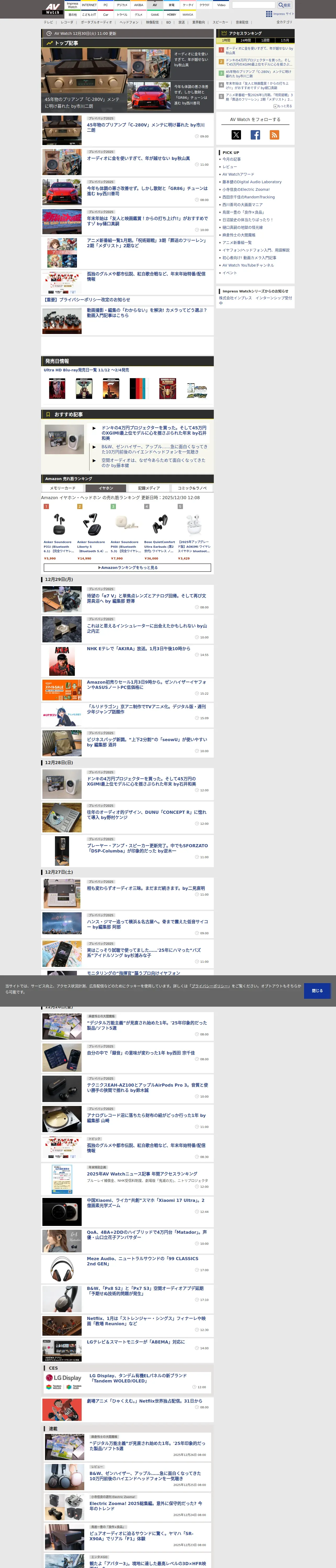The height and width of the screenshot is (1568, 336).
Task: Select the コミック&ラノベ Amazon tab
Action: [192, 488]
